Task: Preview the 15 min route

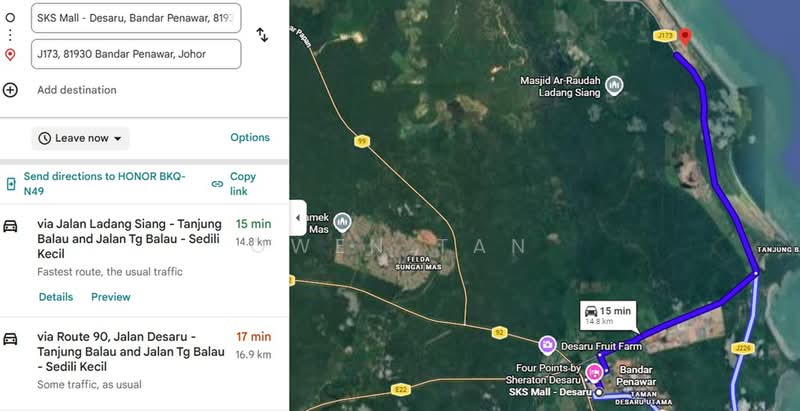Action: point(111,297)
